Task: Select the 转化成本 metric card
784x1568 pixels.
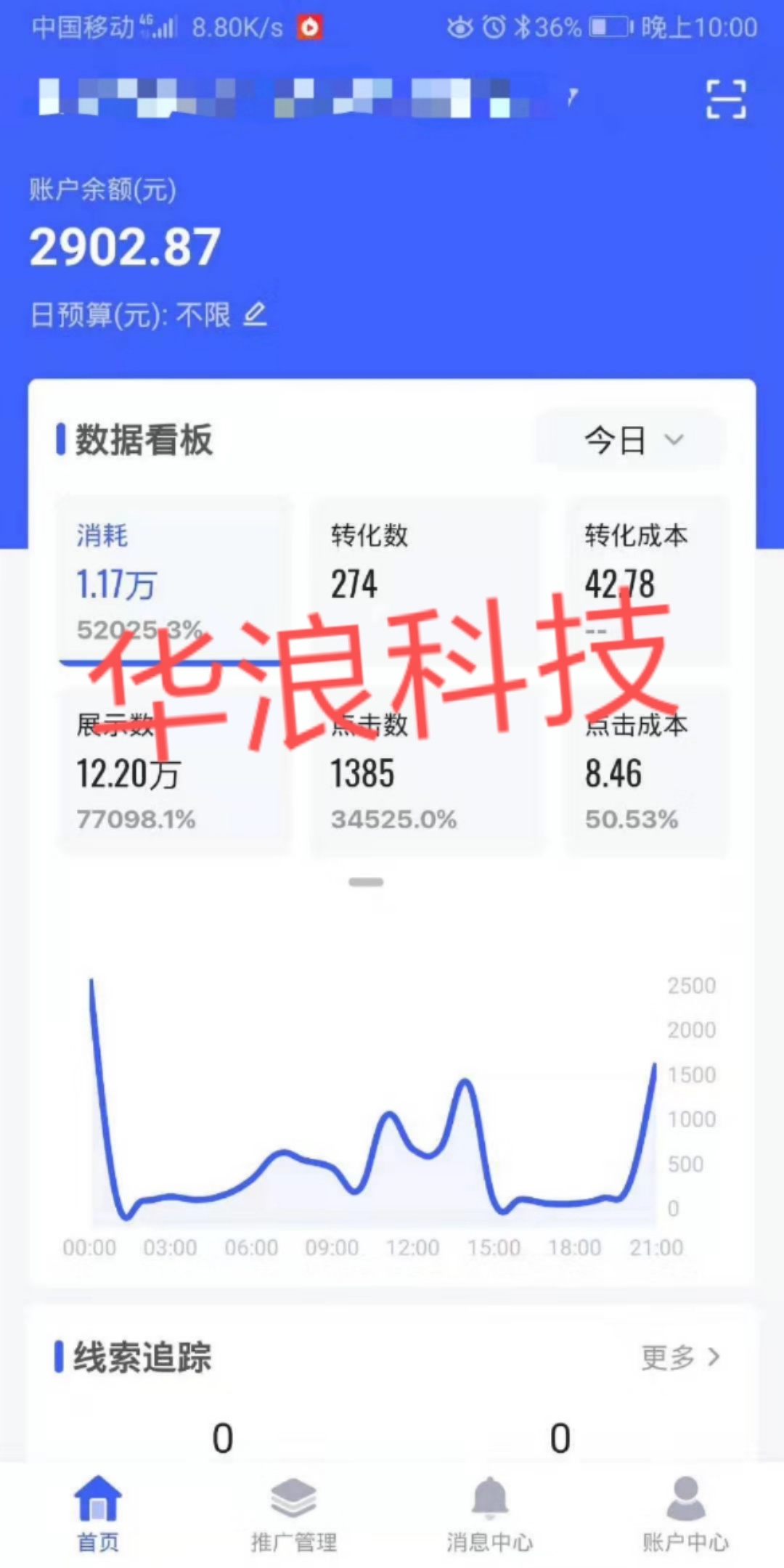Action: click(647, 581)
